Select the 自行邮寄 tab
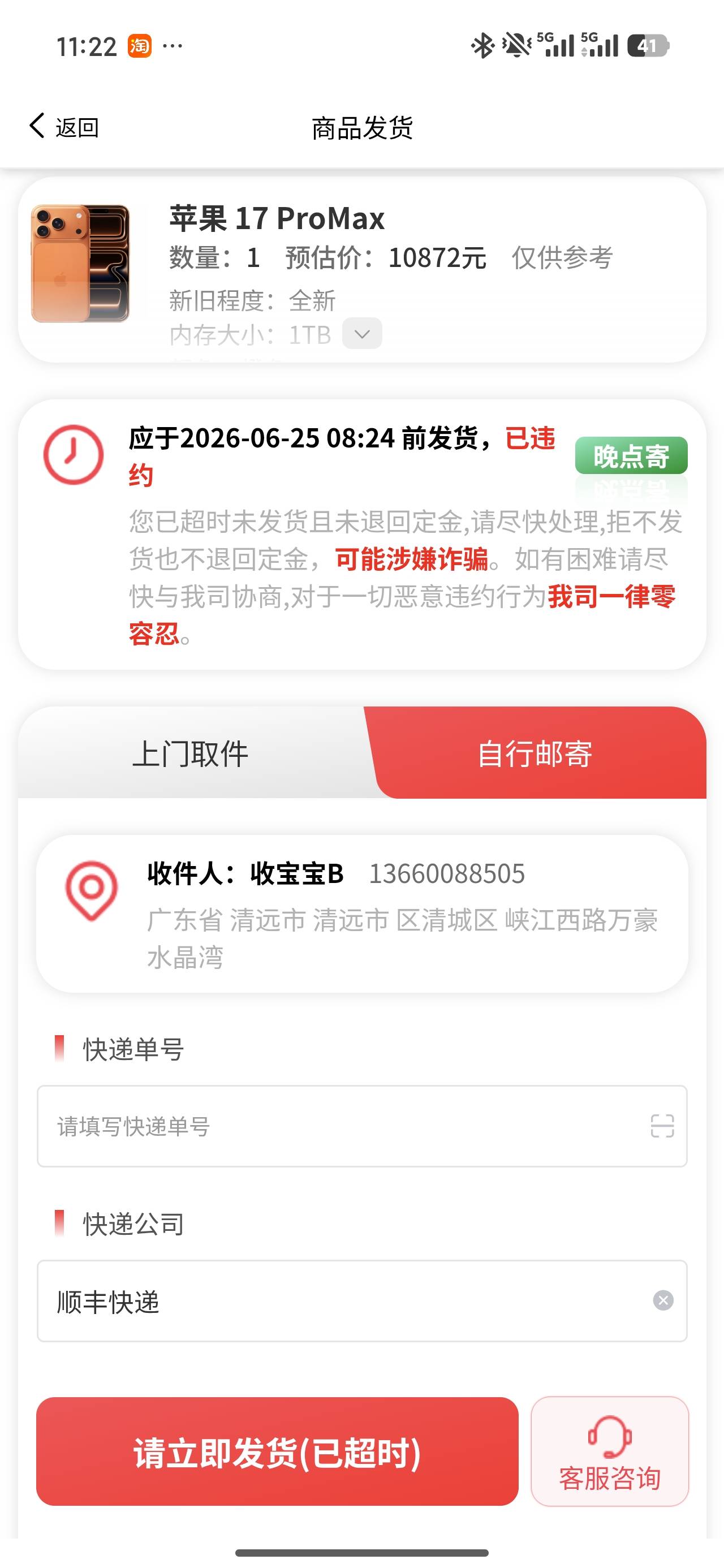724x1568 pixels. tap(535, 753)
